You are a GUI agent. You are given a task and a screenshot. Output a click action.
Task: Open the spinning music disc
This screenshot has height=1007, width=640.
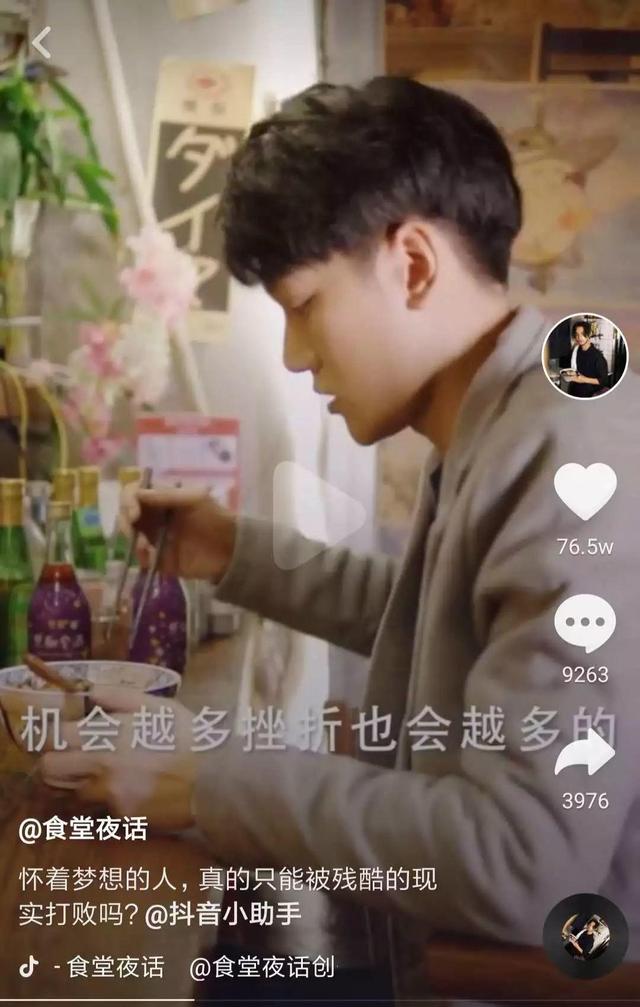585,936
